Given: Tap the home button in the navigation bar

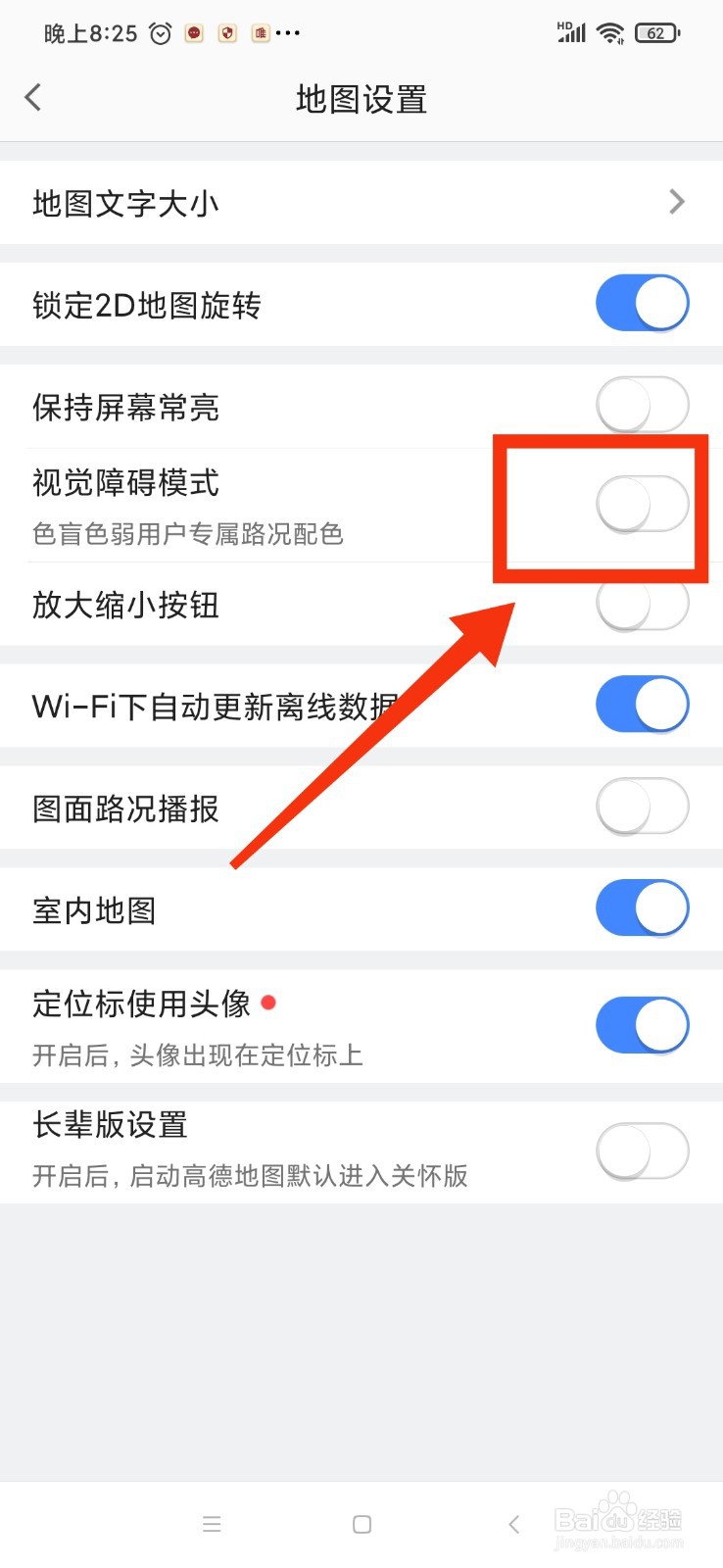Looking at the screenshot, I should pos(361,1524).
